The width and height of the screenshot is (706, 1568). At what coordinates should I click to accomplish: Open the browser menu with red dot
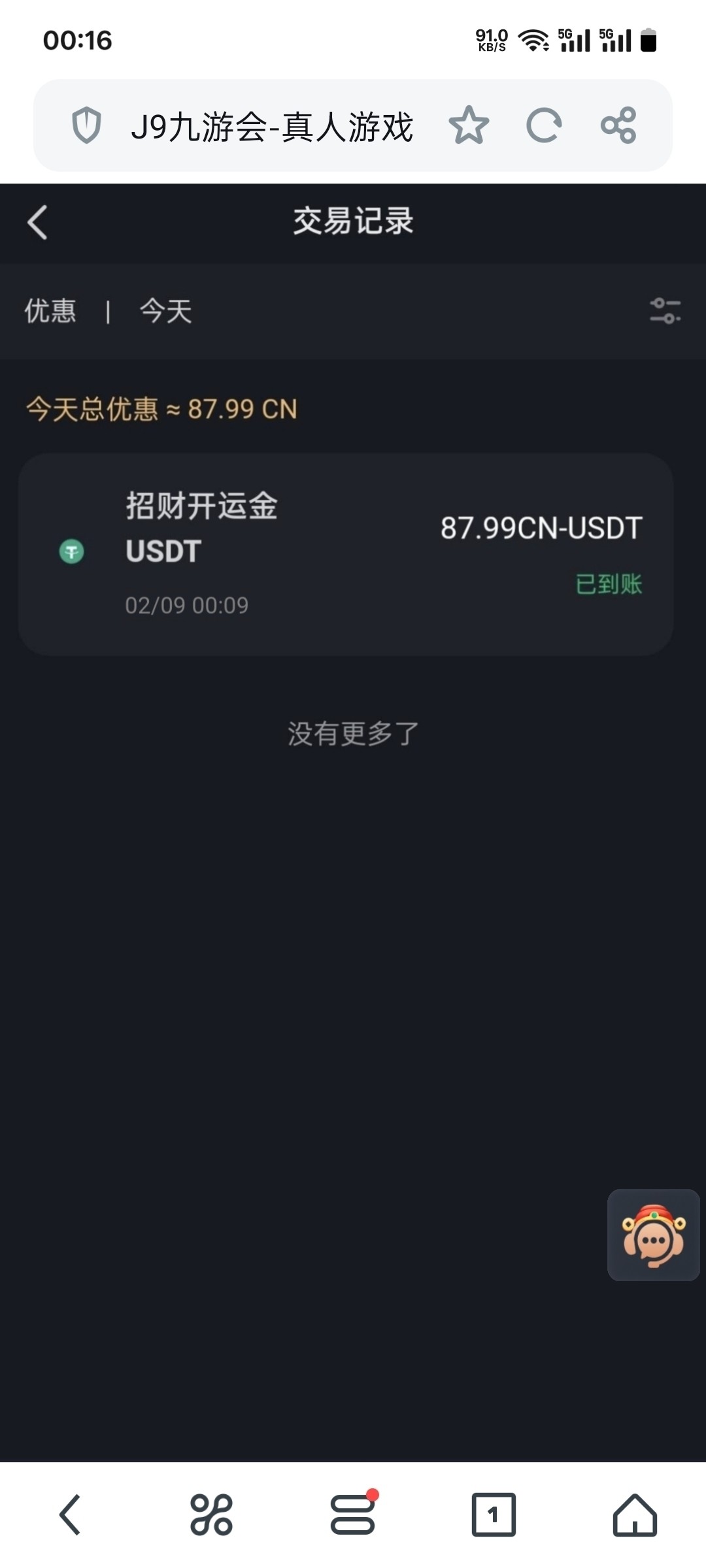click(x=352, y=1514)
